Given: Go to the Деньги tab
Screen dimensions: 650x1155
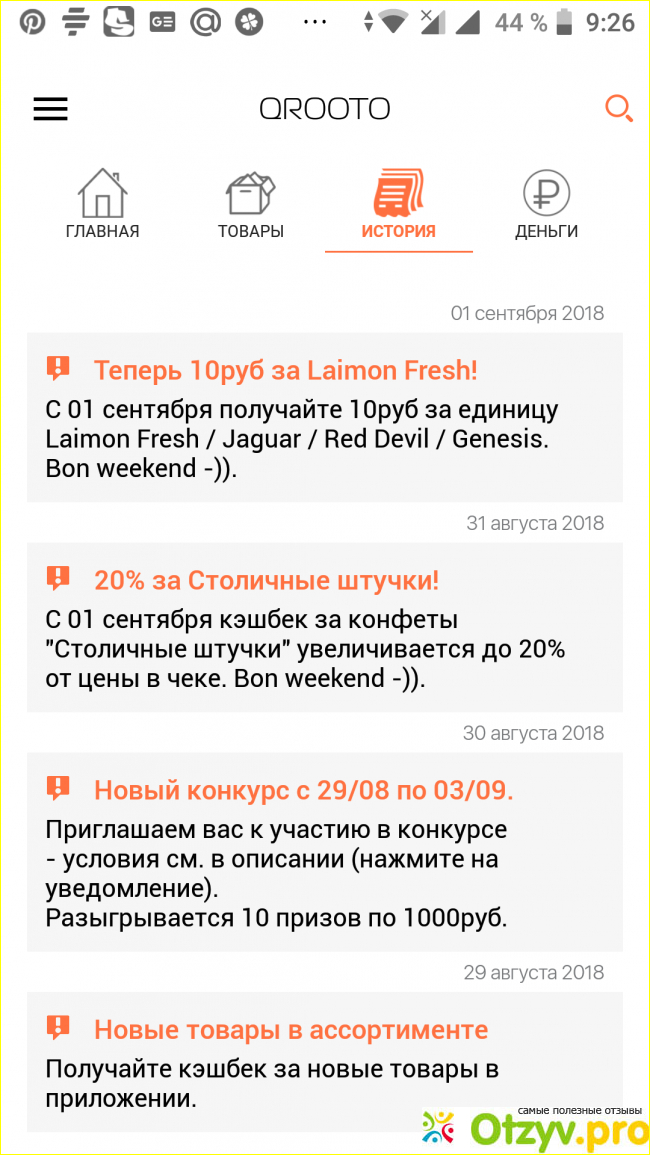Looking at the screenshot, I should coord(546,205).
